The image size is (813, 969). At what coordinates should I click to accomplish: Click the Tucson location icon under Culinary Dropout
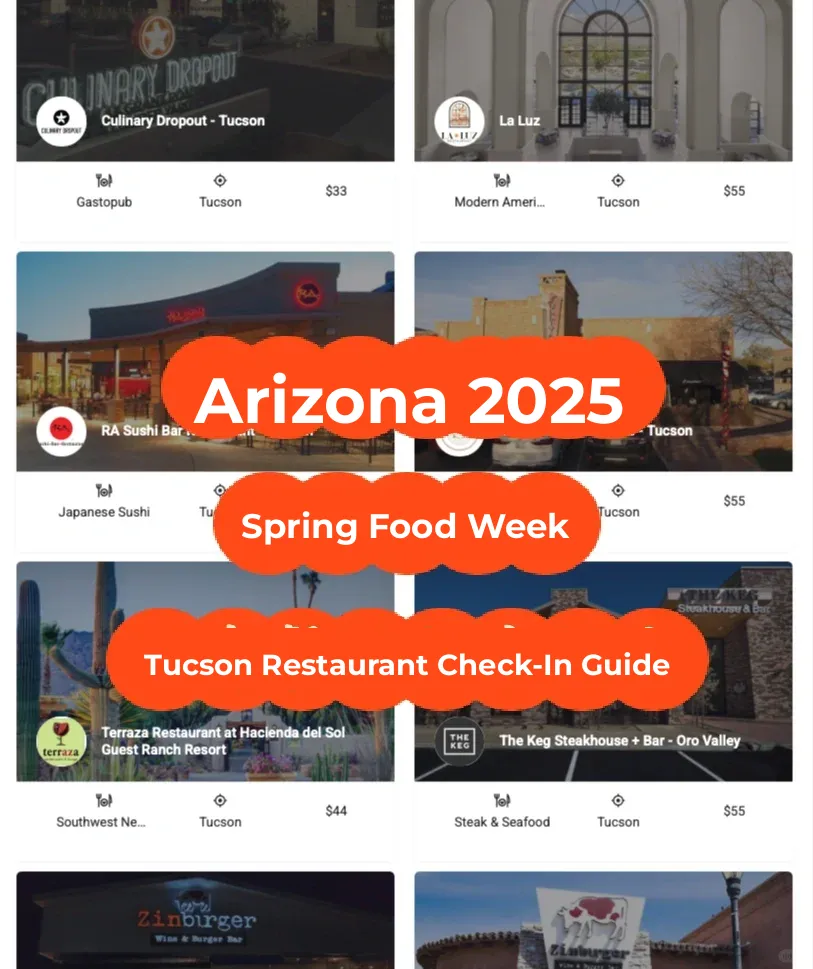(x=219, y=181)
